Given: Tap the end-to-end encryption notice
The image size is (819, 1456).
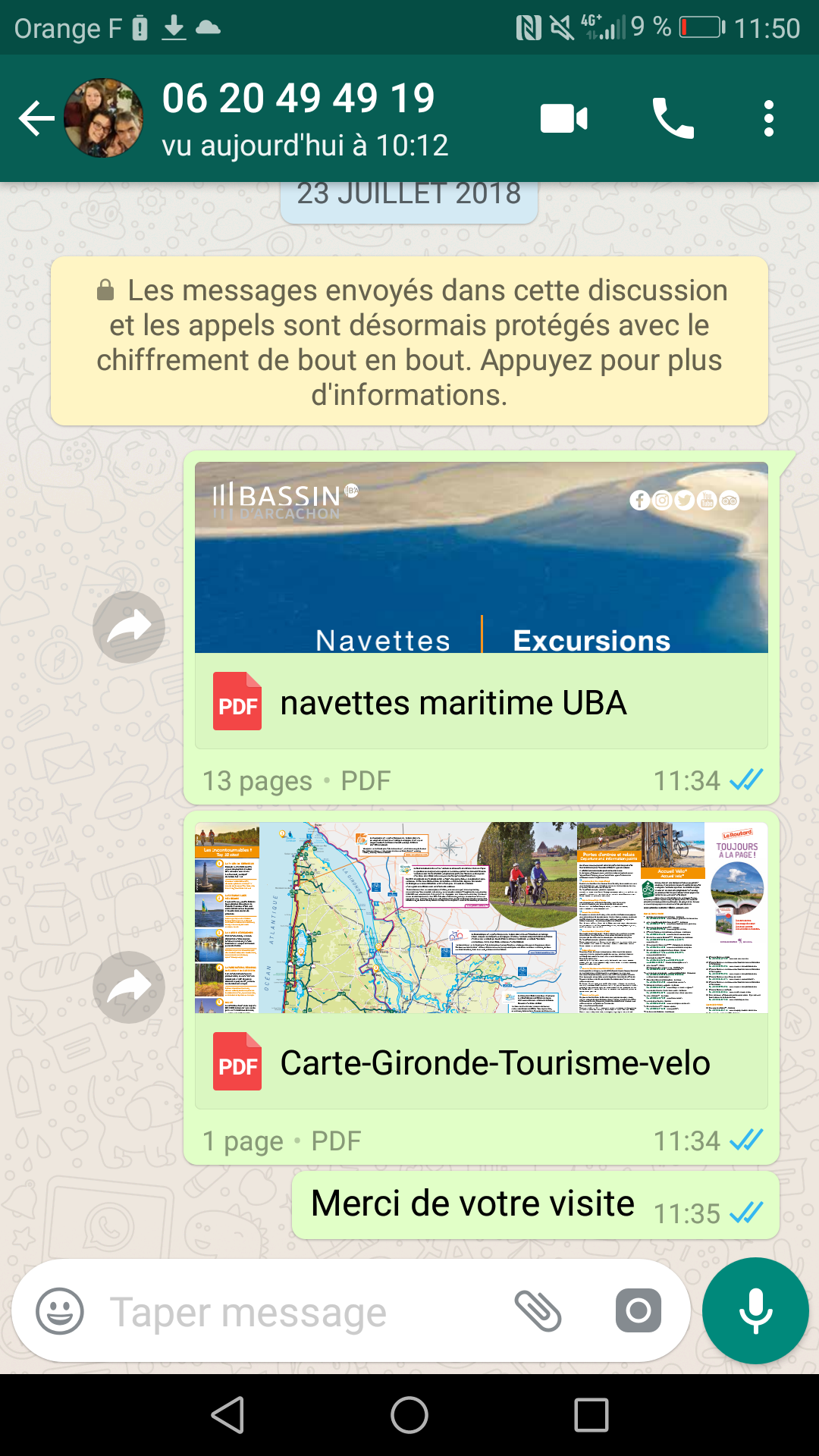Looking at the screenshot, I should click(x=409, y=341).
